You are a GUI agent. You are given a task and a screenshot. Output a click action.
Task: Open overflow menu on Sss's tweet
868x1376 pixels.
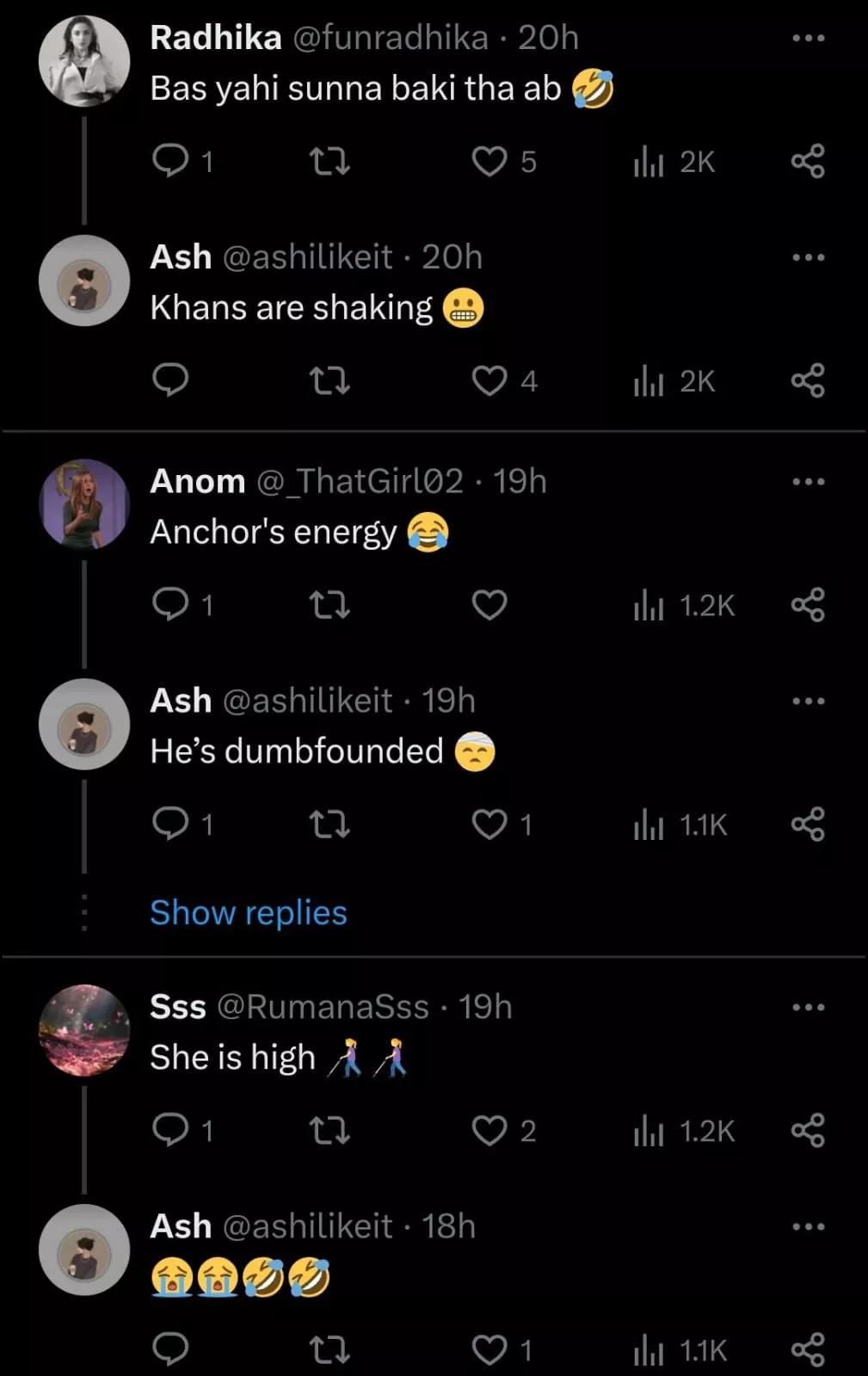click(808, 1007)
